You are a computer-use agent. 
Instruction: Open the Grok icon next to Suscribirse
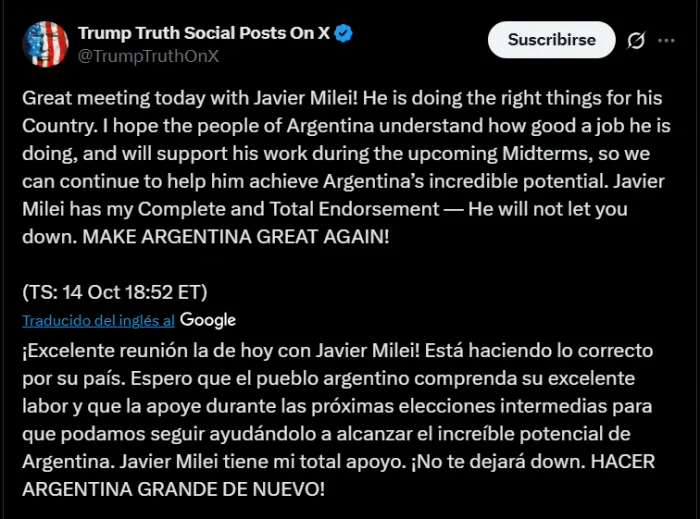634,41
